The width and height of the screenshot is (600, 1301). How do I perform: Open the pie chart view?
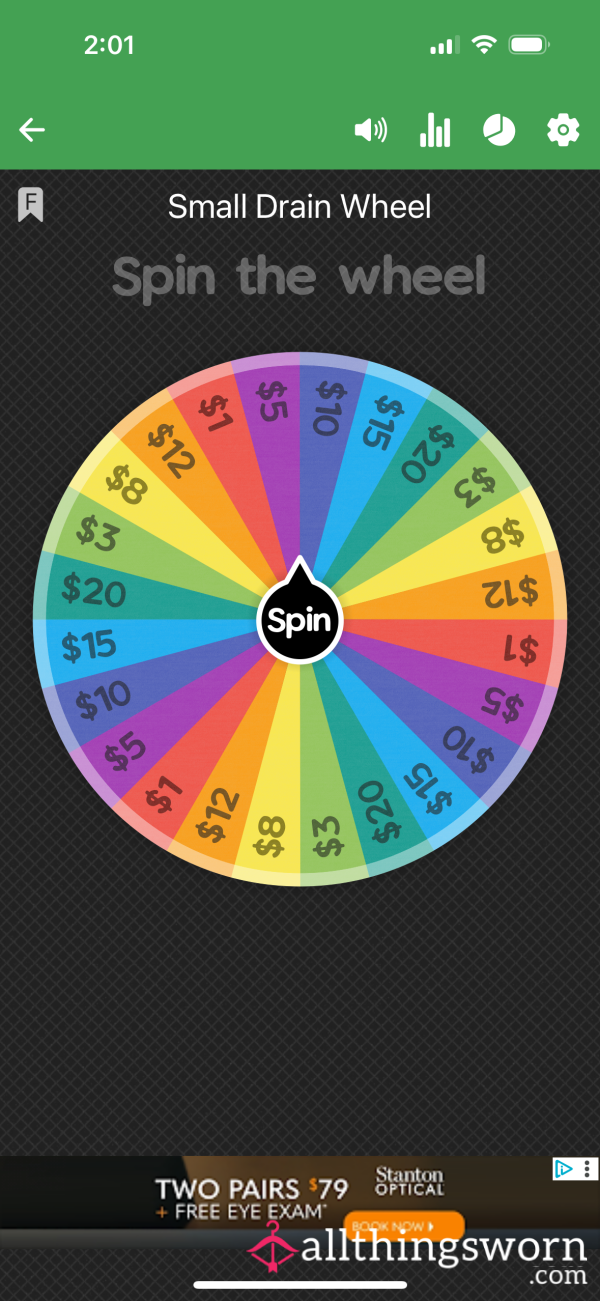[x=499, y=130]
